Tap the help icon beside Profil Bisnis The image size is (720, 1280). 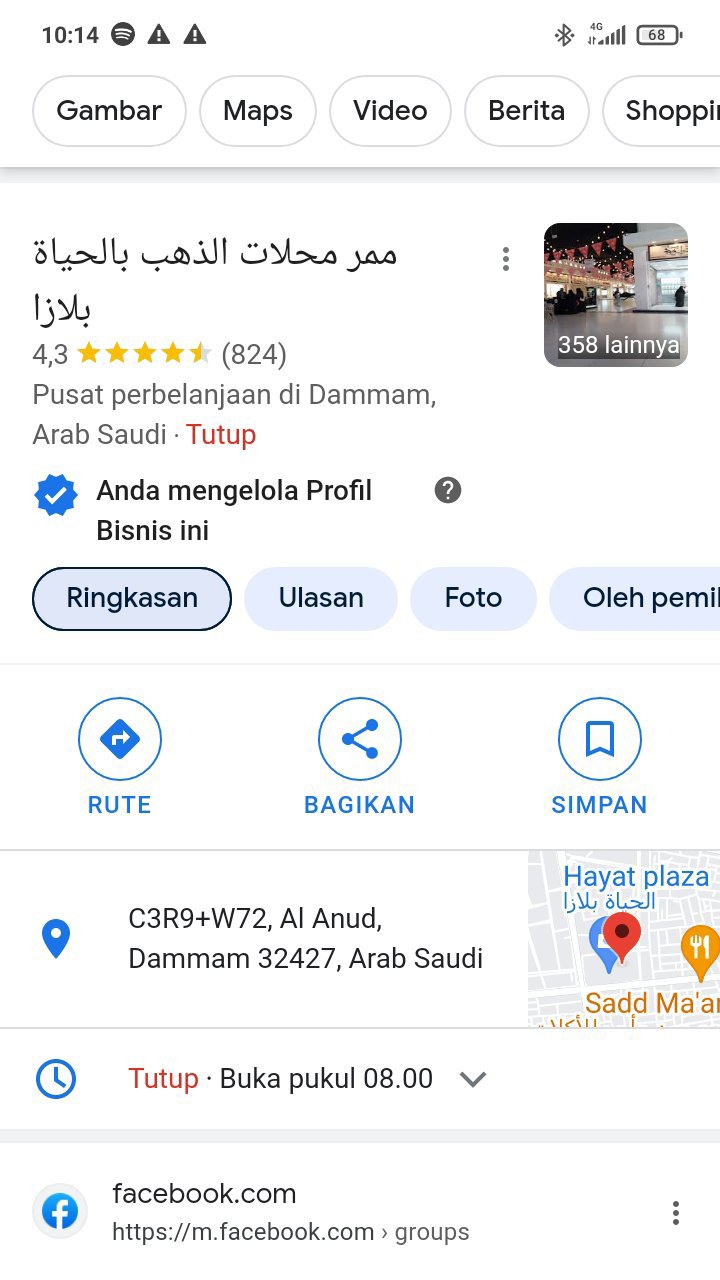click(448, 490)
